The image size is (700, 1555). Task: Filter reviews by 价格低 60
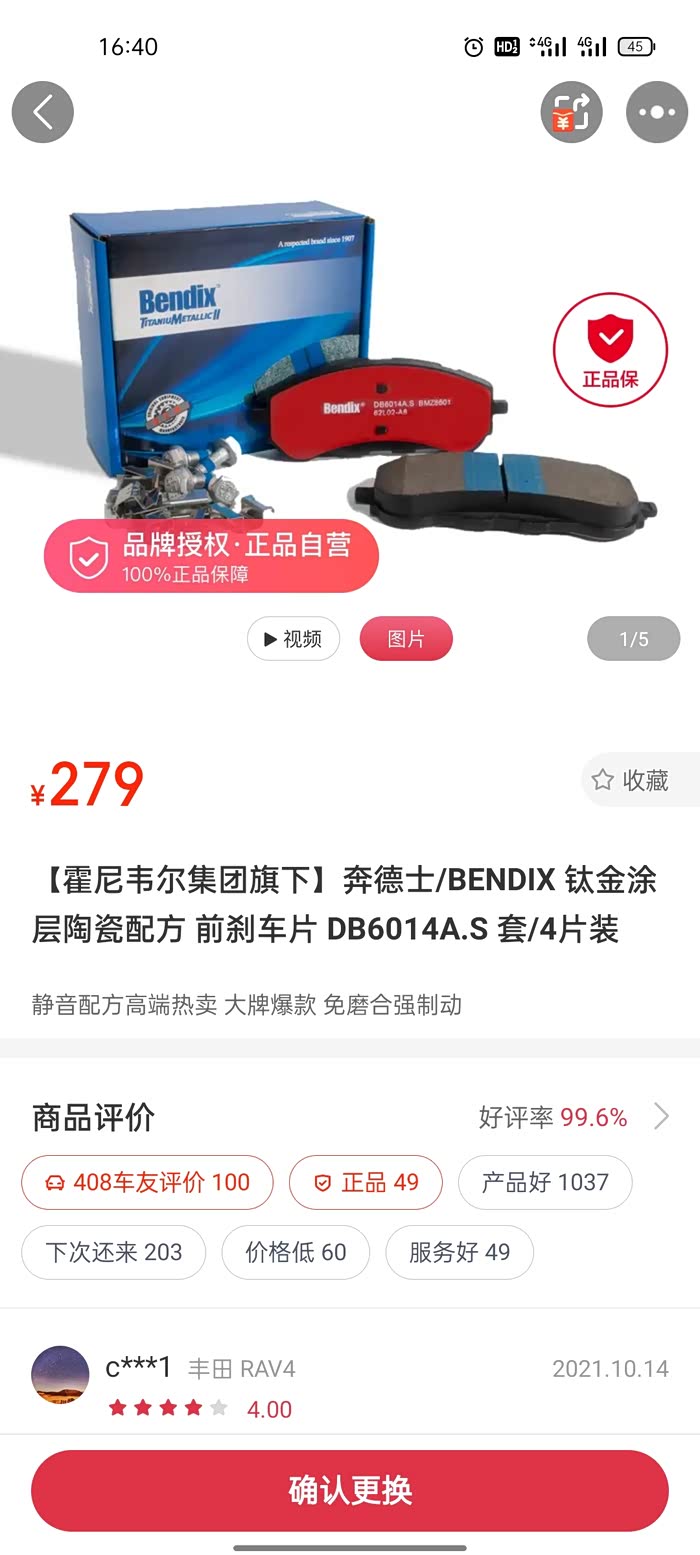296,1252
